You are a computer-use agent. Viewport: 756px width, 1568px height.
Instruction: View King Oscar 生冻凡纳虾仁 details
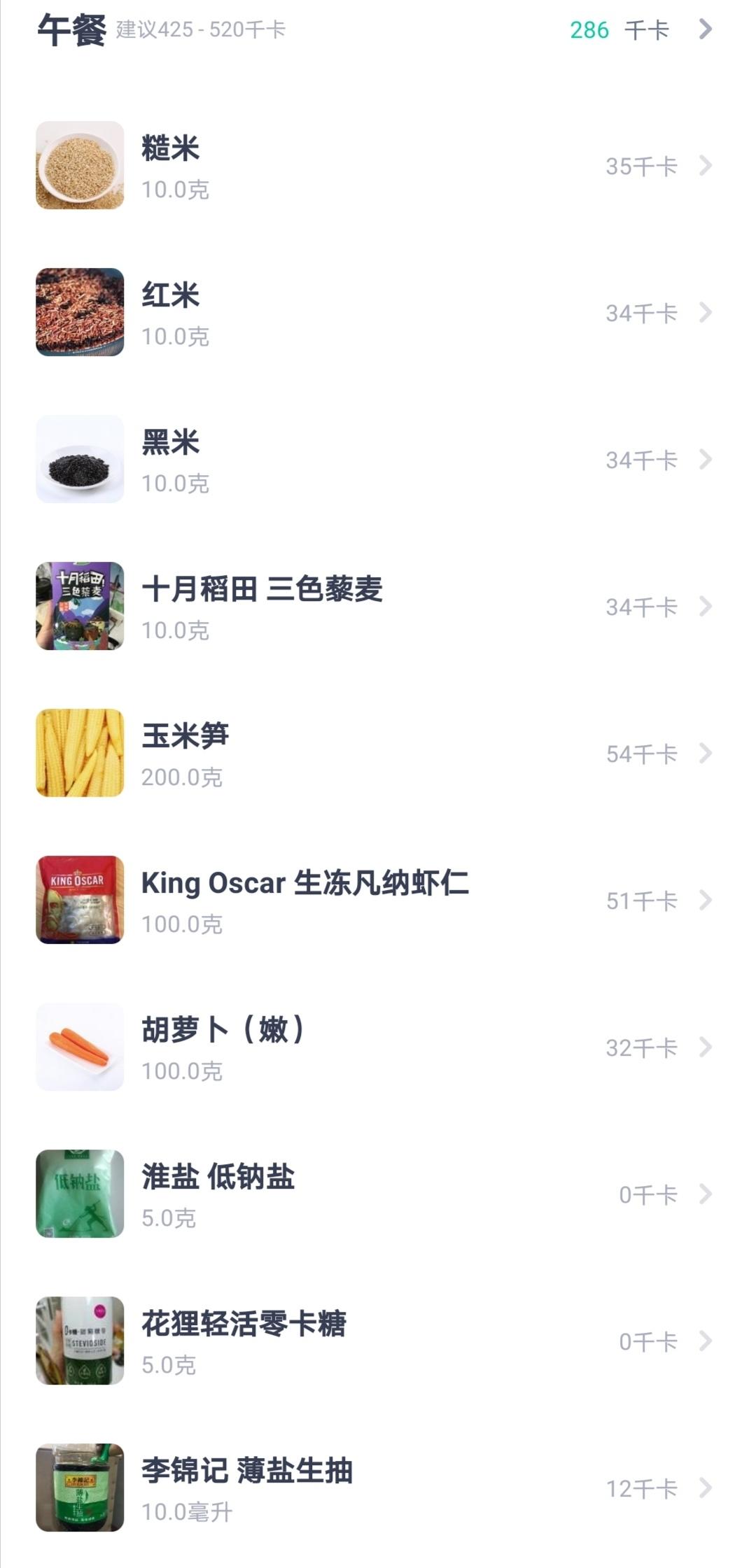(x=378, y=900)
